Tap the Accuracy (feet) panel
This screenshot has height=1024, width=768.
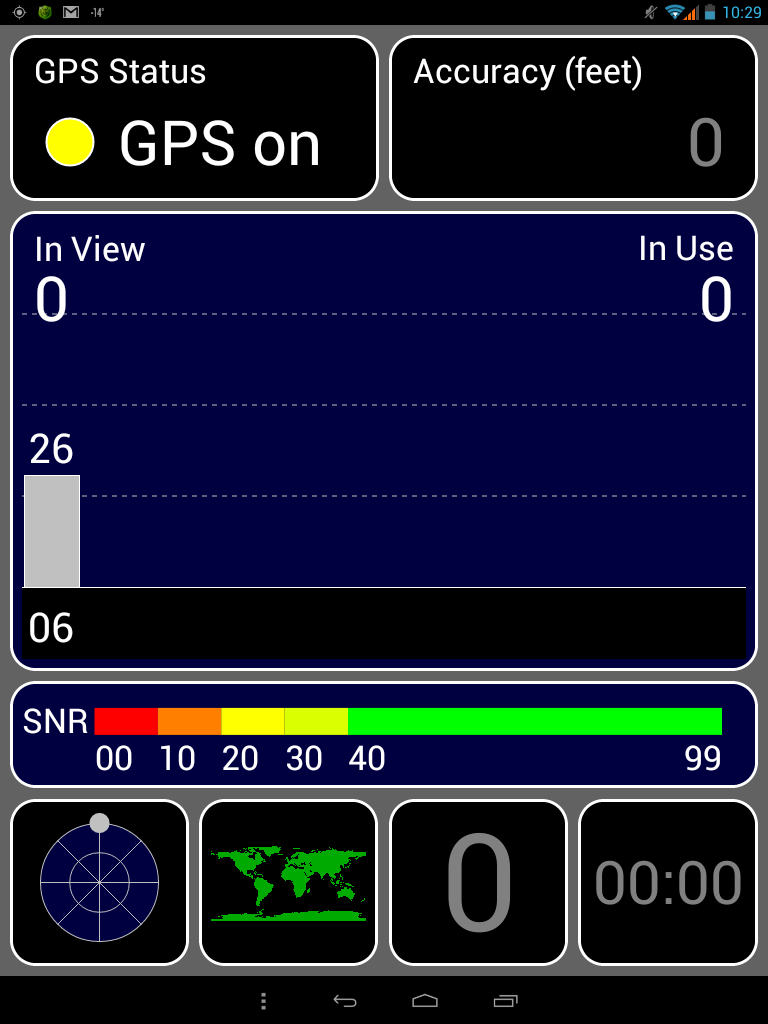point(573,118)
